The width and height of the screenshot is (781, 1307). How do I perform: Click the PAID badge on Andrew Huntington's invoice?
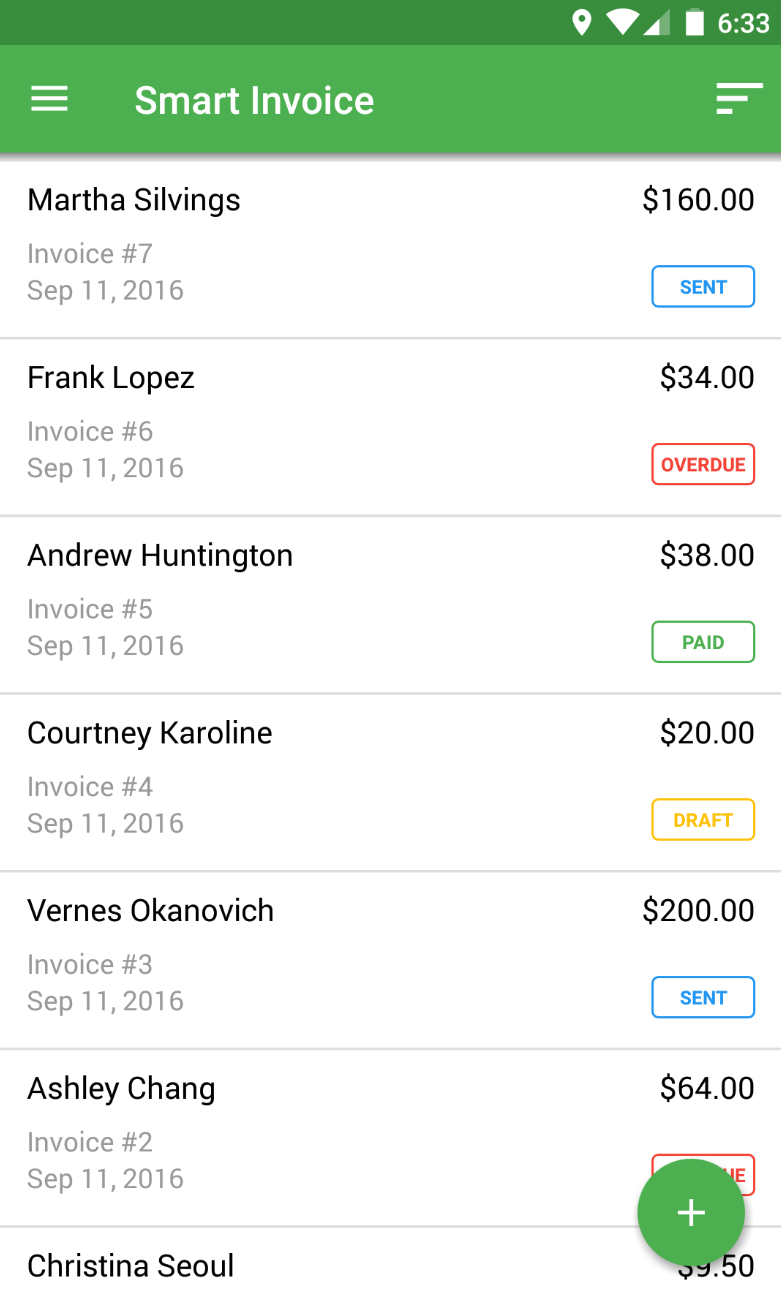point(702,642)
